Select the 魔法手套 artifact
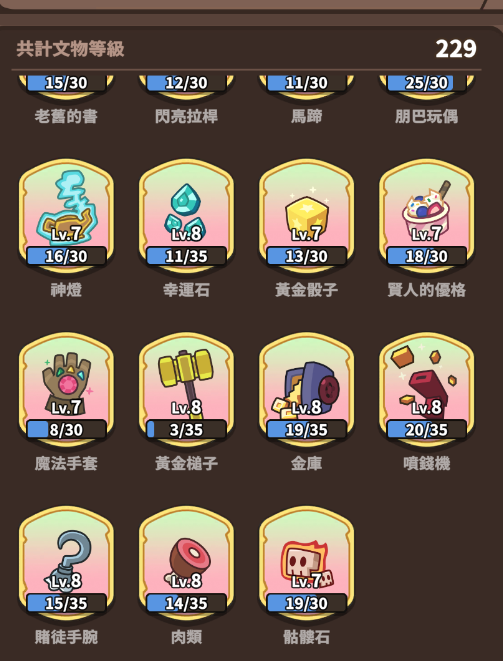This screenshot has height=661, width=503. tap(66, 390)
